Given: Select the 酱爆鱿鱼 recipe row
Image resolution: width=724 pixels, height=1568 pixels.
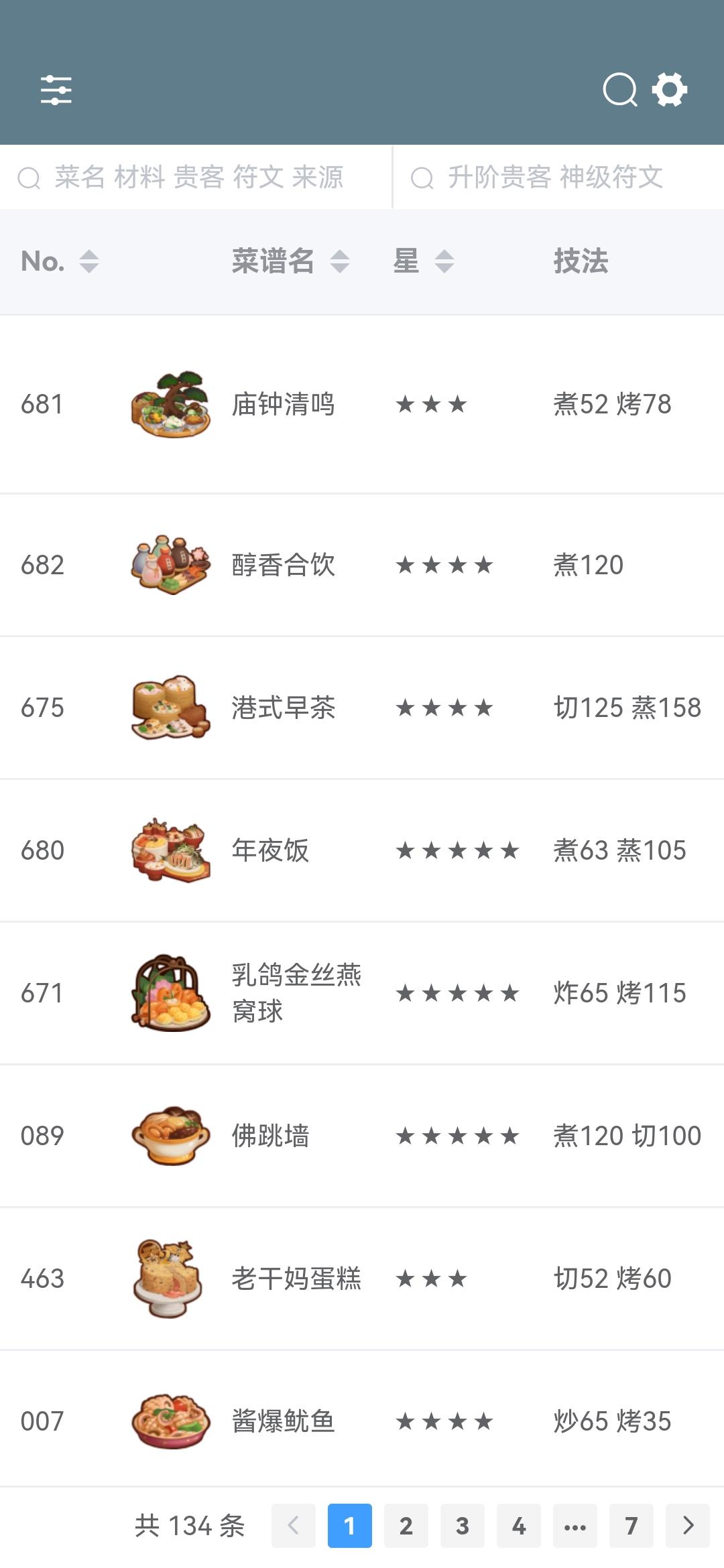Looking at the screenshot, I should tap(283, 1421).
